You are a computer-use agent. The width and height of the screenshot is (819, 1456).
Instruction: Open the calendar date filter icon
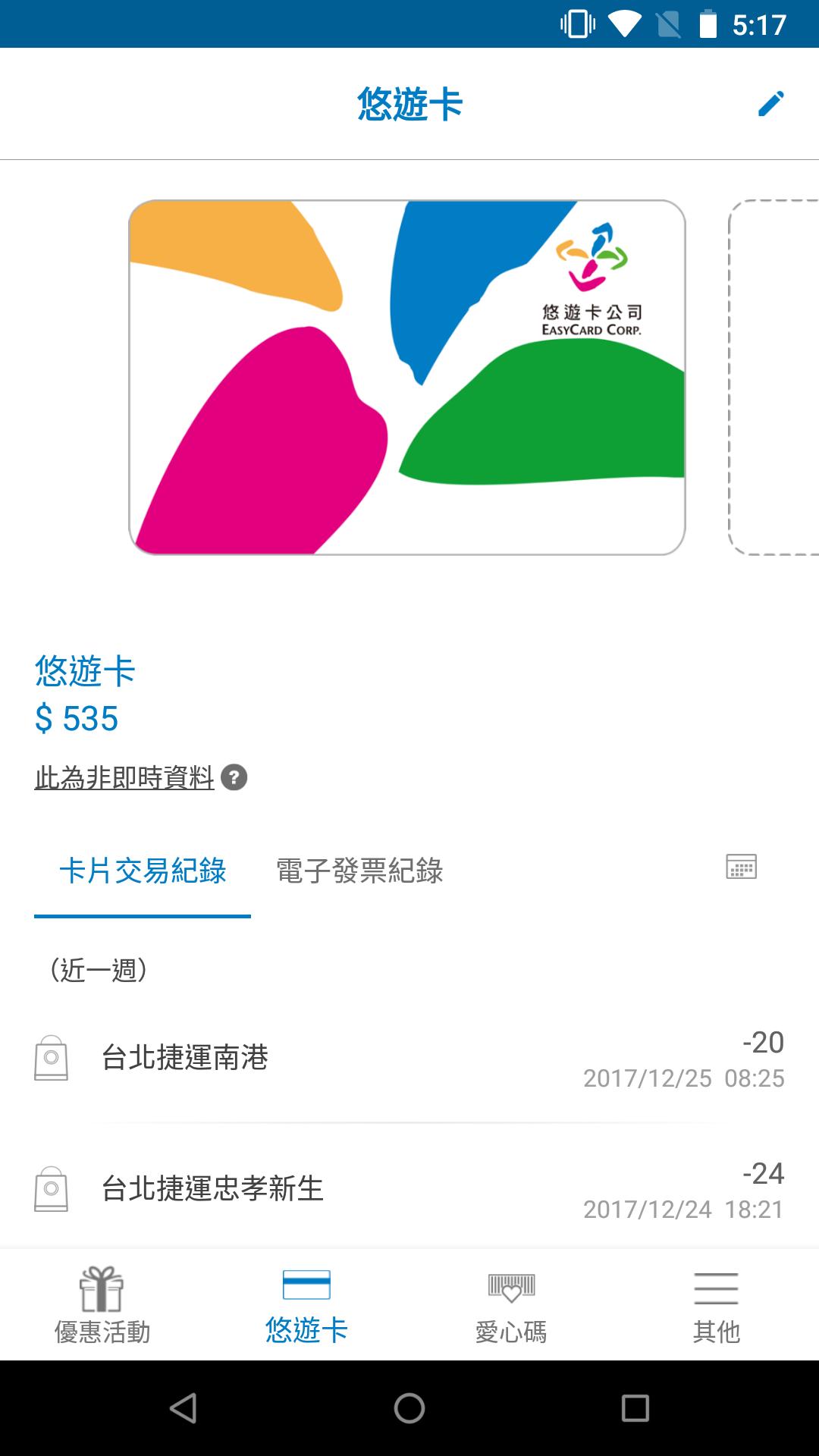[741, 867]
